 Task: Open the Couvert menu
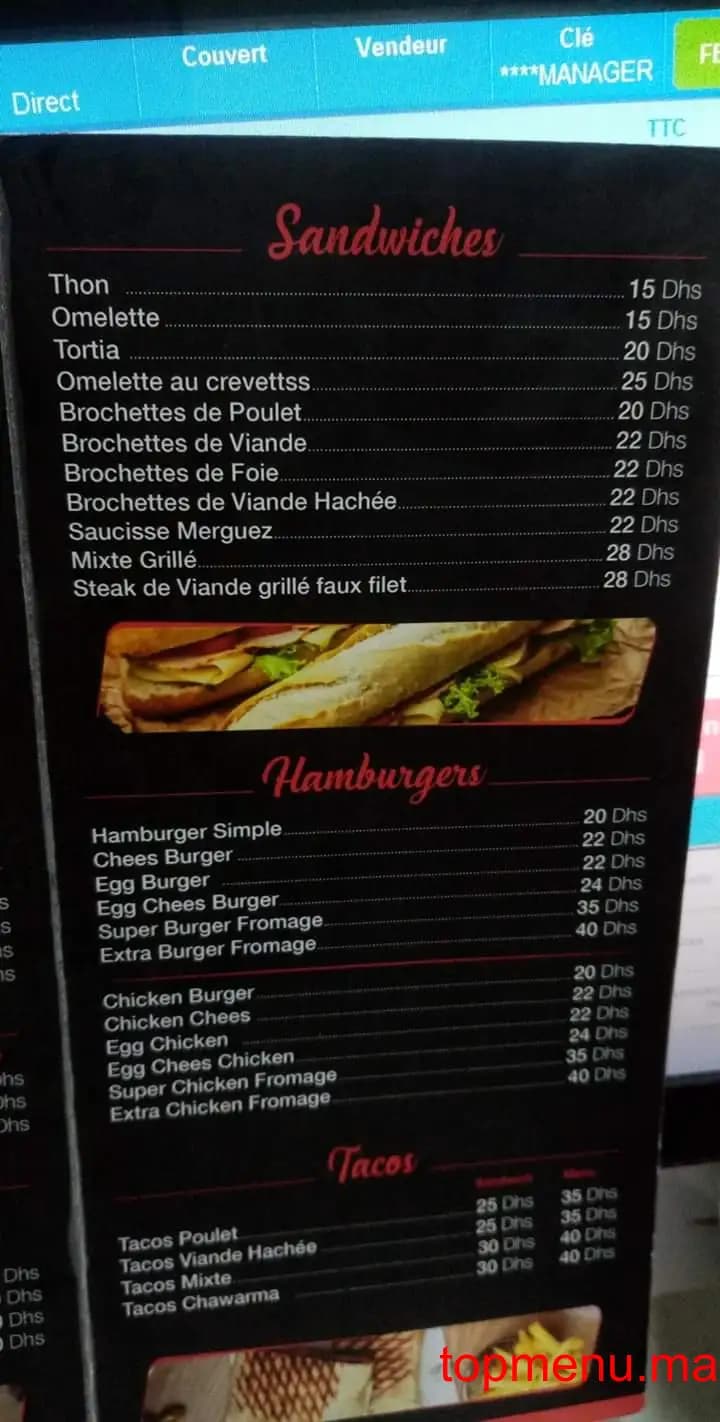pyautogui.click(x=224, y=55)
